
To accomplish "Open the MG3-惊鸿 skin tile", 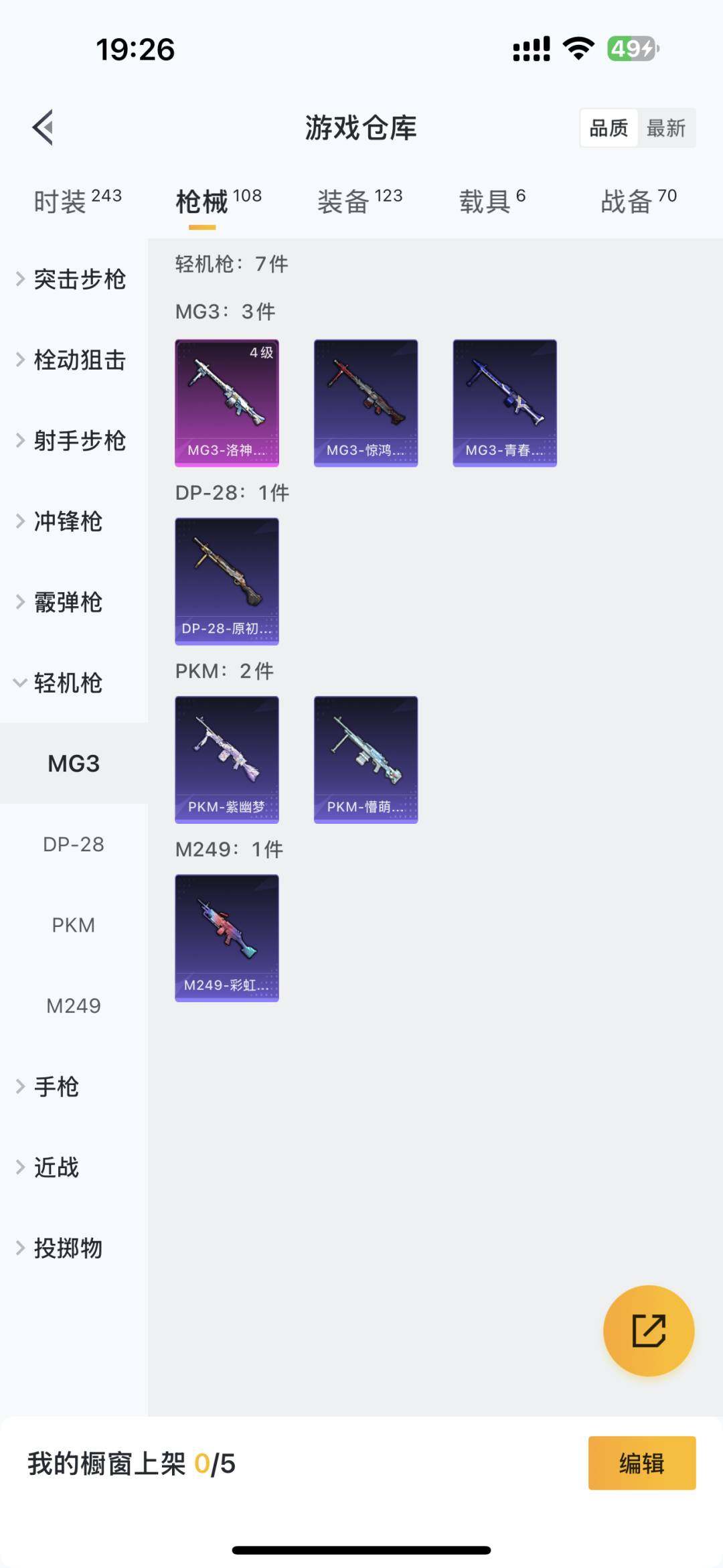I will click(x=366, y=403).
